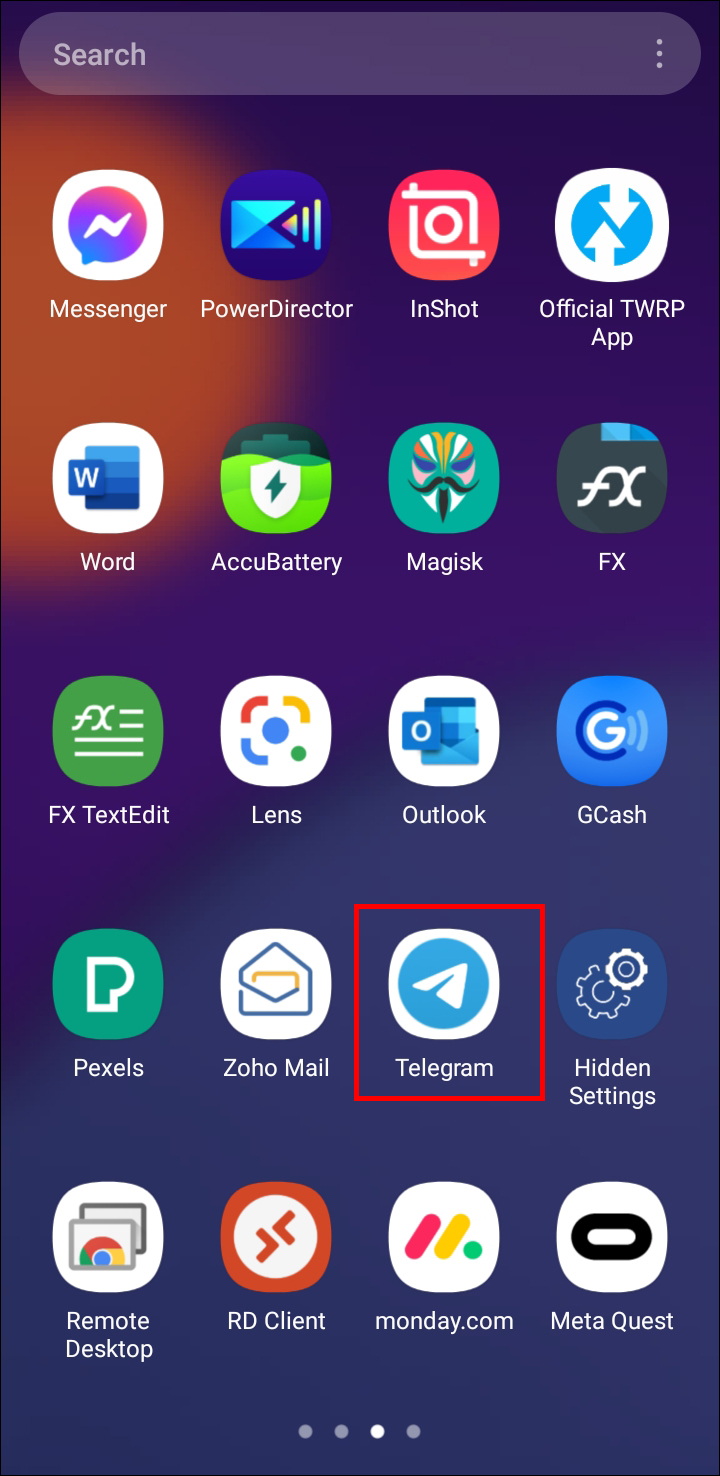720x1476 pixels.
Task: Launch InShot video editor
Action: click(444, 225)
